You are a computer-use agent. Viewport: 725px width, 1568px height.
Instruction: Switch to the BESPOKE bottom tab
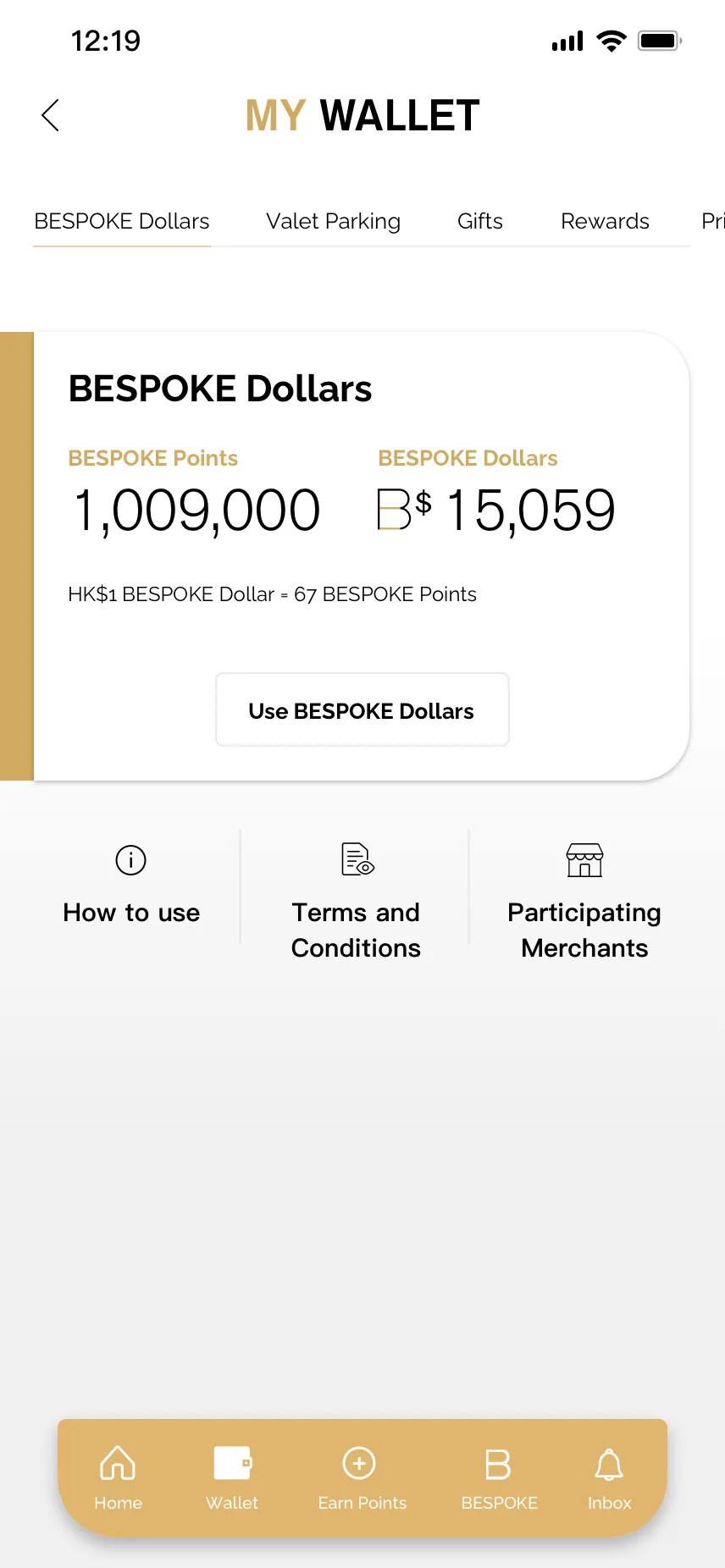[499, 1478]
